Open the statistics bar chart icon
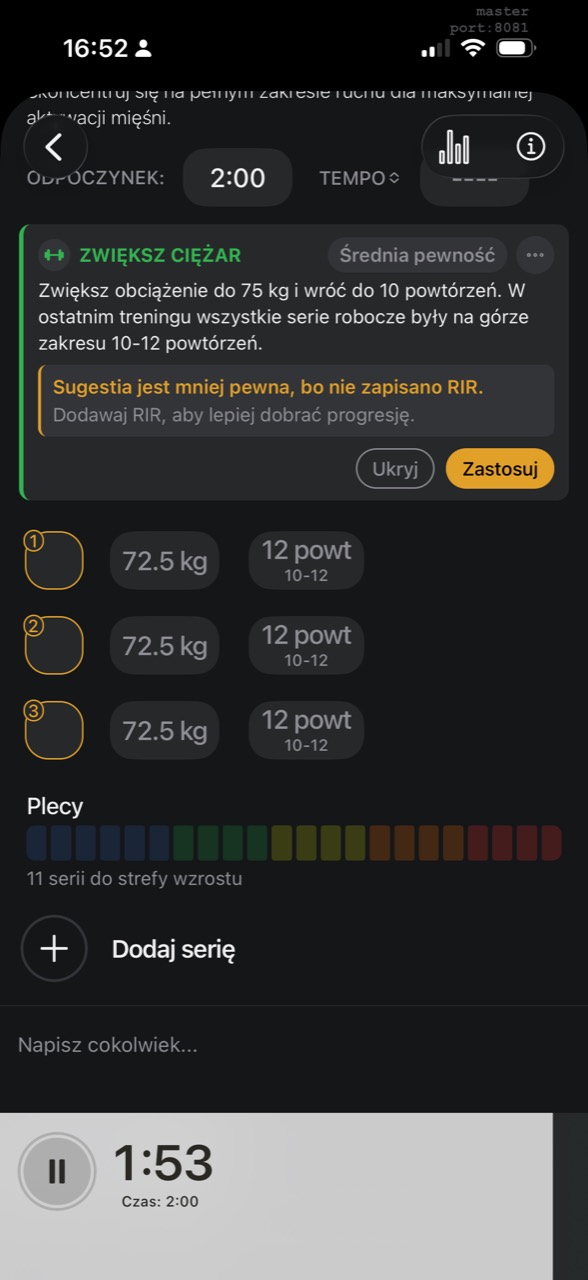The image size is (588, 1280). [x=454, y=148]
